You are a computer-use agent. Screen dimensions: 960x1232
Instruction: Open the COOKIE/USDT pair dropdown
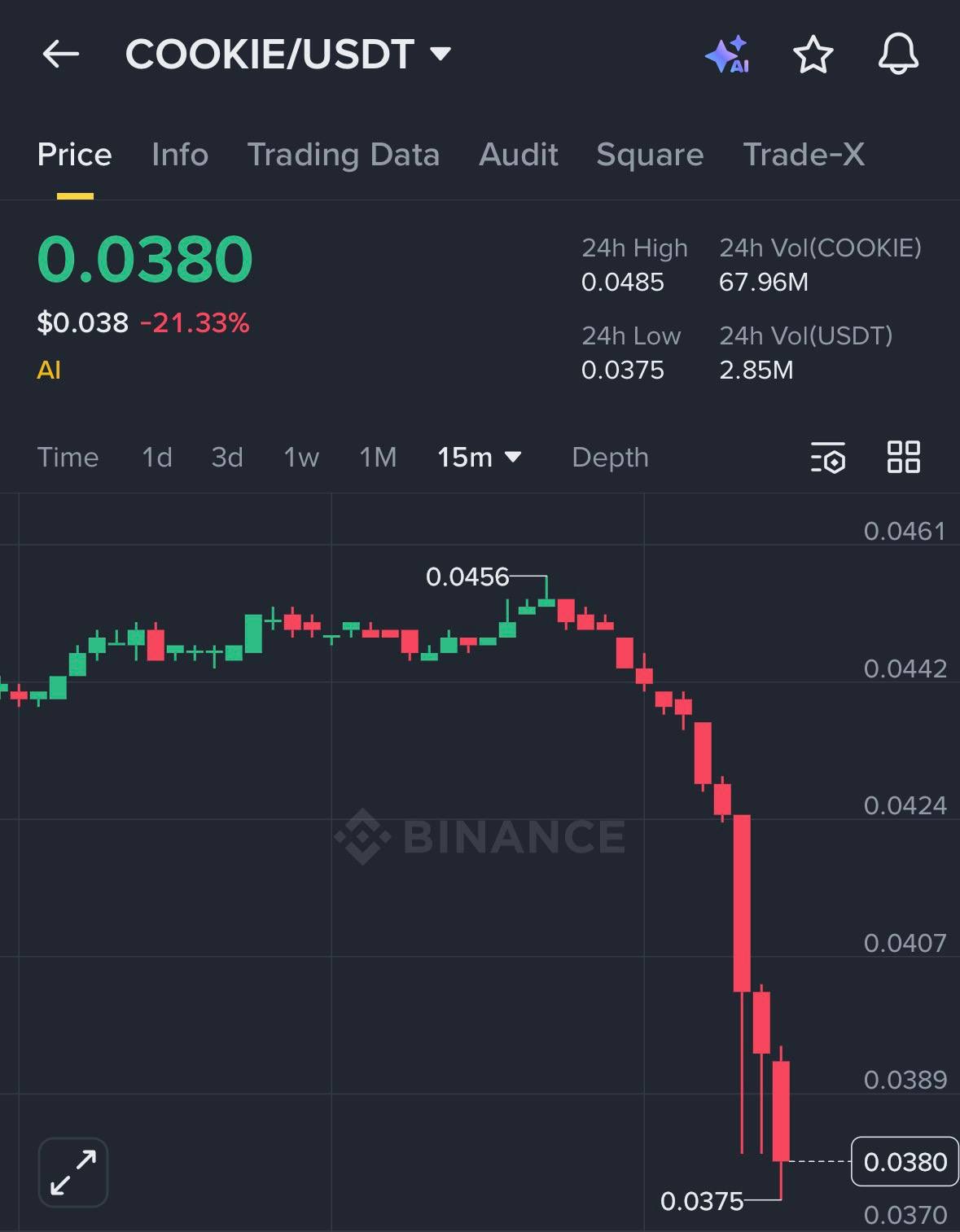pyautogui.click(x=440, y=54)
